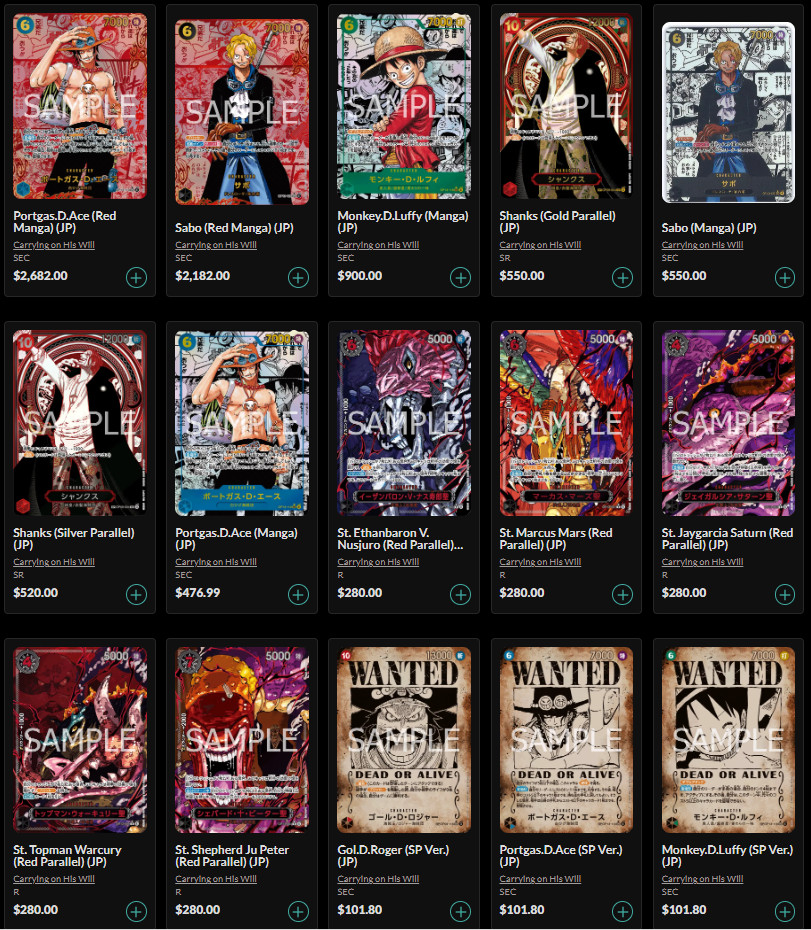Open set link under Sabo (Manga)
This screenshot has height=930, width=811.
(702, 245)
